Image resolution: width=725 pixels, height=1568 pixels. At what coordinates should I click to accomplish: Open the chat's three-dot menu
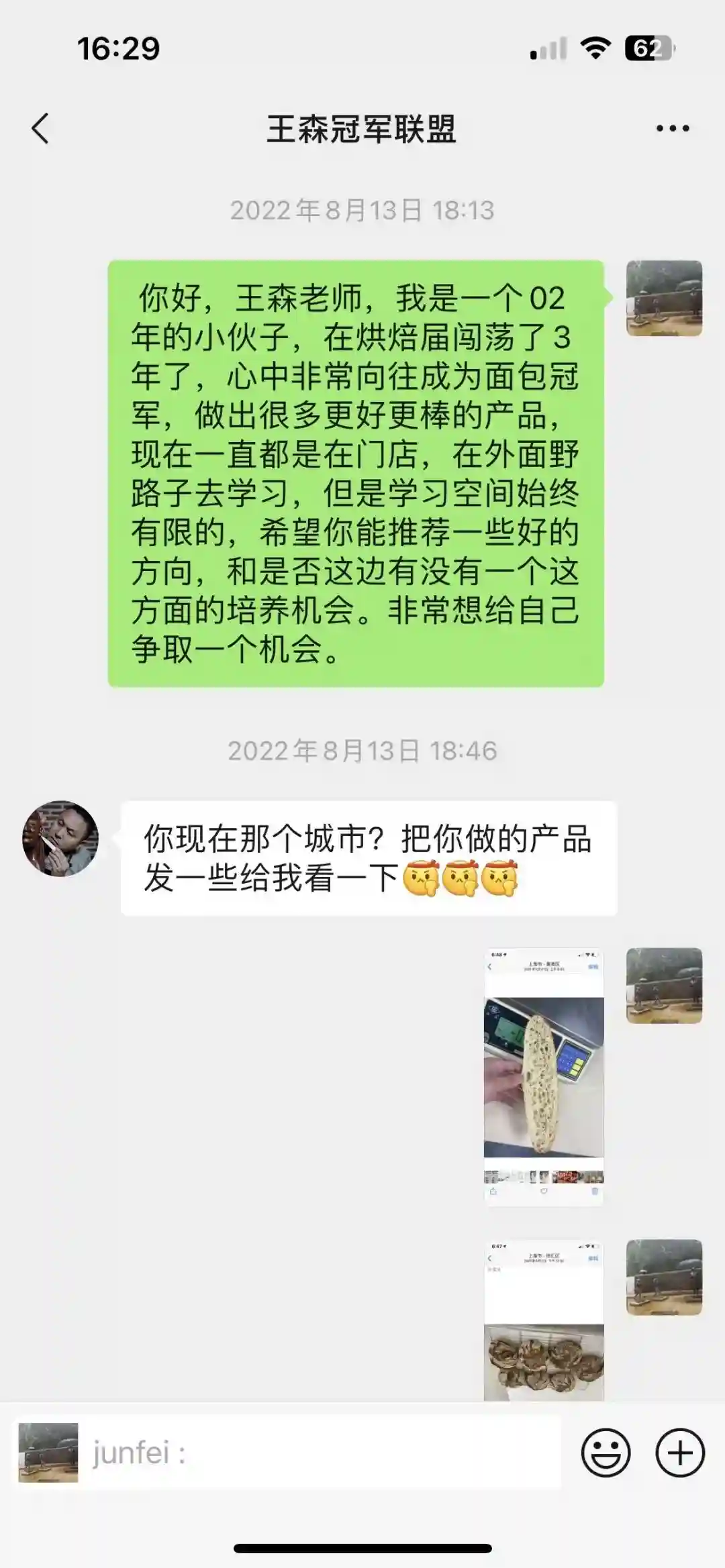673,128
